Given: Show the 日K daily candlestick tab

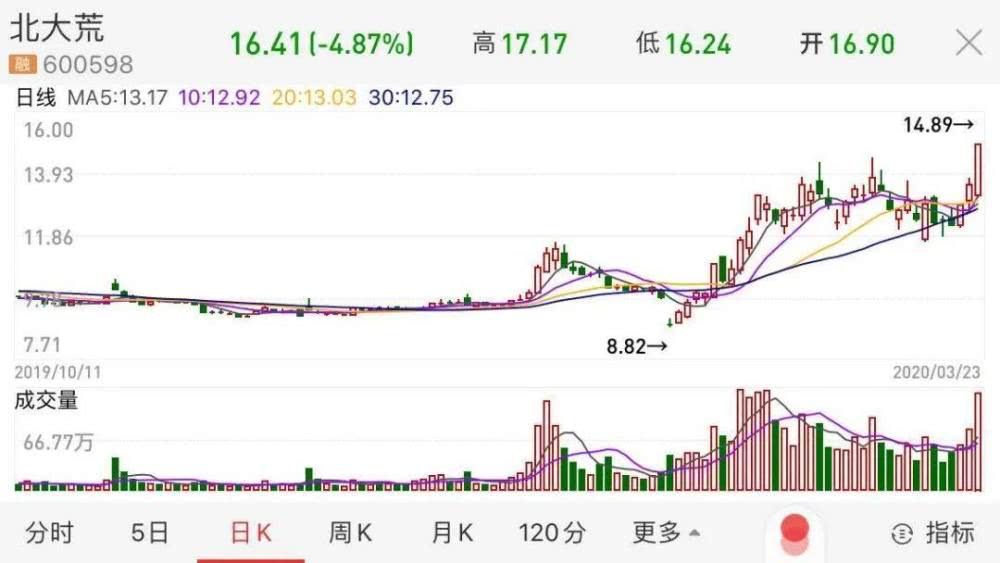Looking at the screenshot, I should click(x=250, y=532).
